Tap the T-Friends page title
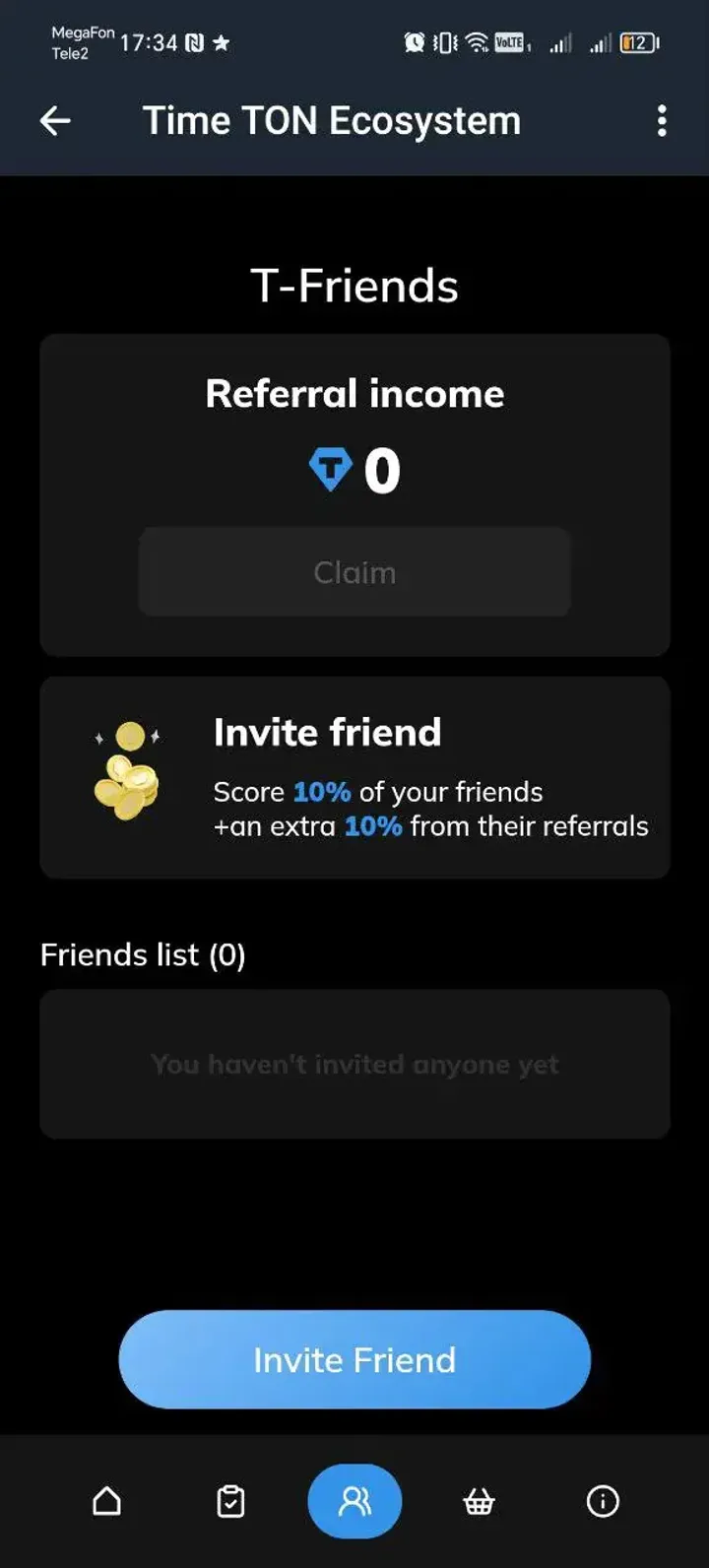 point(354,285)
